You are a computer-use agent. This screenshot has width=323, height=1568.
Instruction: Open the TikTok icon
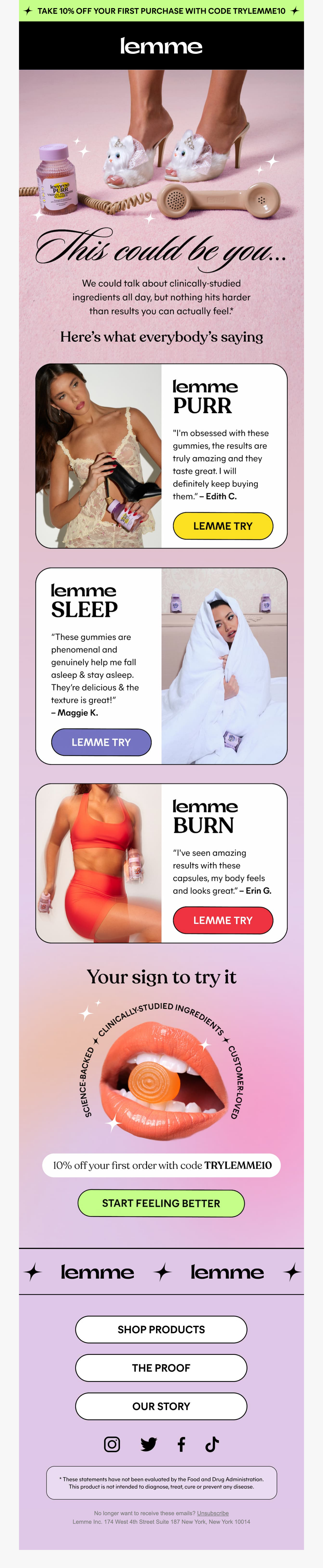pyautogui.click(x=212, y=1445)
